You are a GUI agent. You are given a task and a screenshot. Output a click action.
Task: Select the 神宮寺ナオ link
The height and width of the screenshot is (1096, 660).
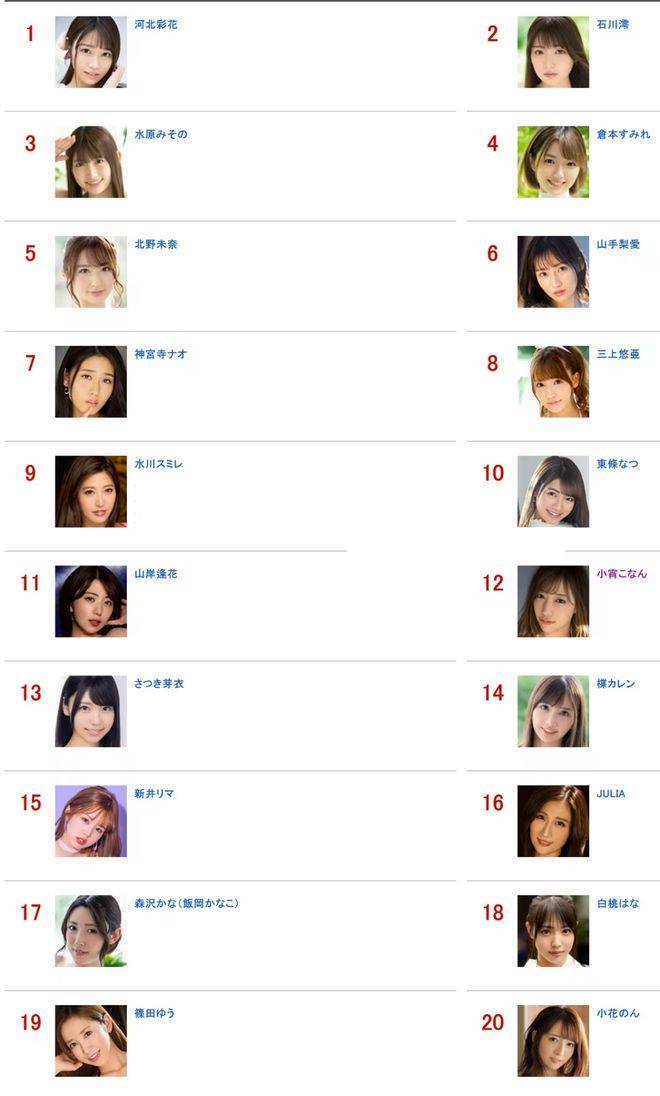(161, 354)
